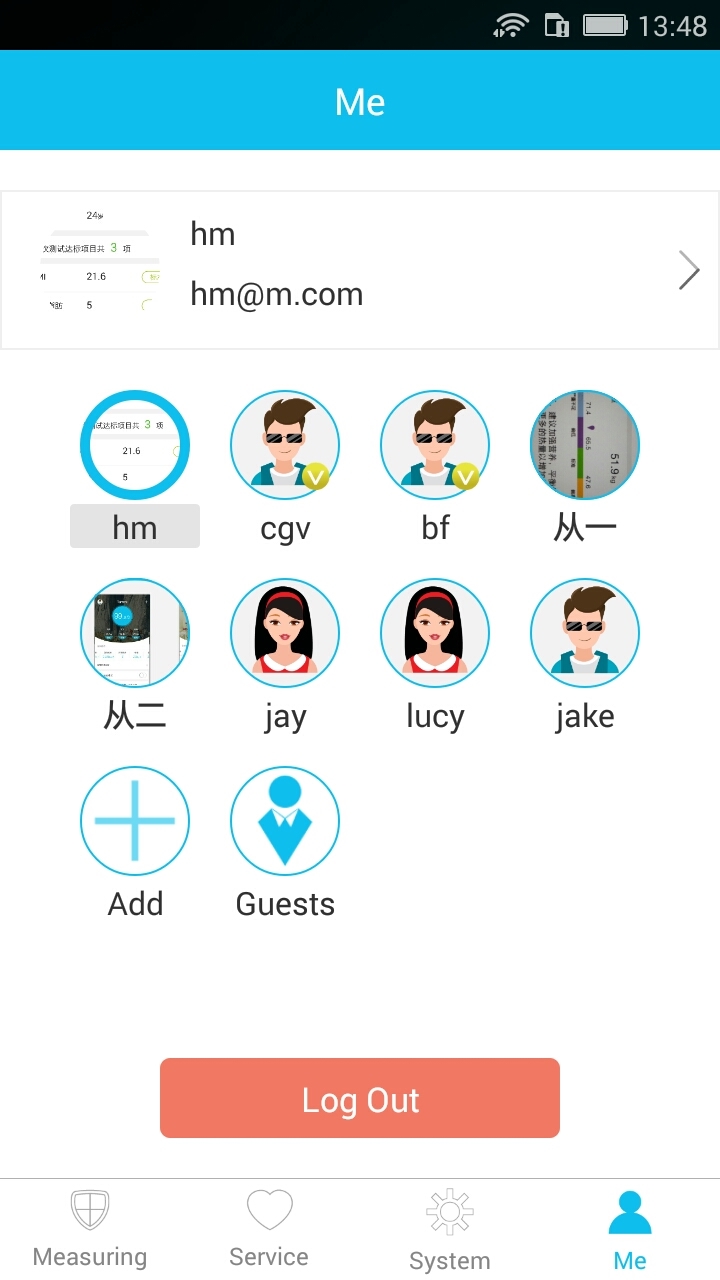Screen dimensions: 720x1280
Task: Choose lucy's profile
Action: click(x=435, y=633)
